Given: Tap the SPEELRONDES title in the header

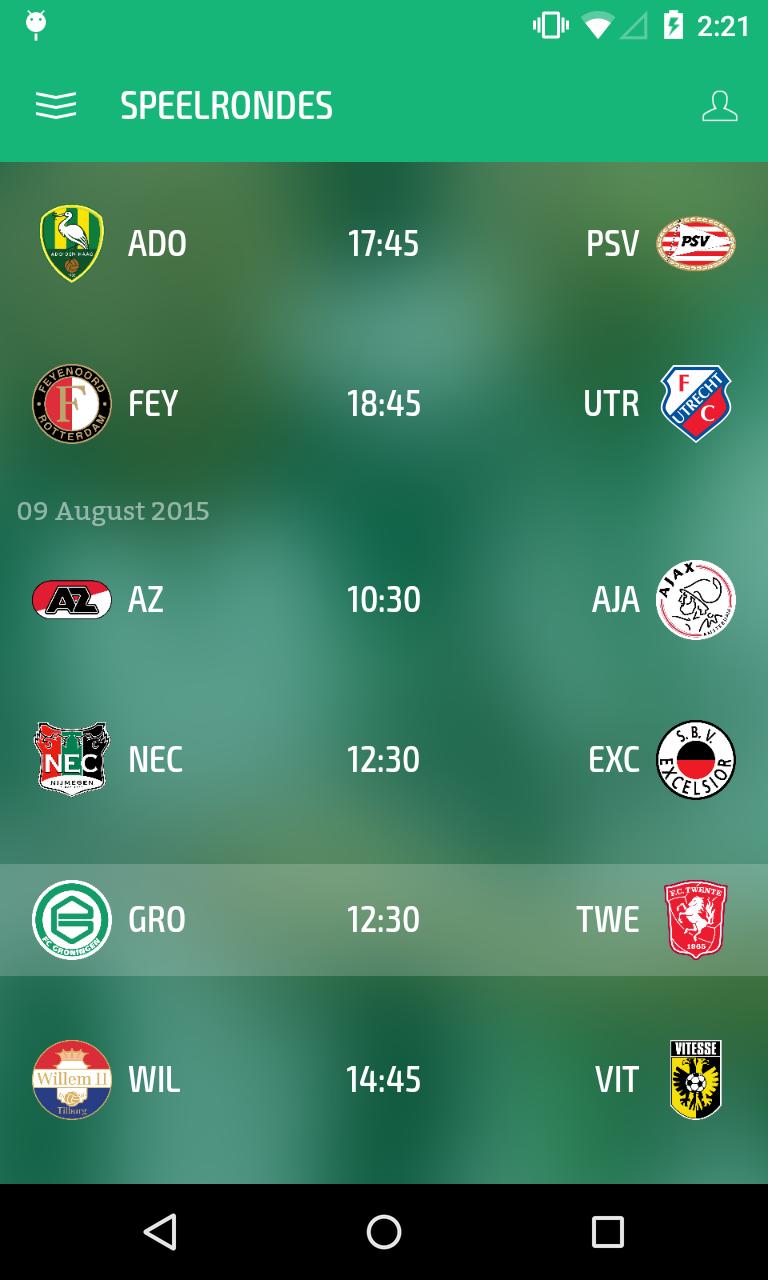Looking at the screenshot, I should [x=227, y=105].
